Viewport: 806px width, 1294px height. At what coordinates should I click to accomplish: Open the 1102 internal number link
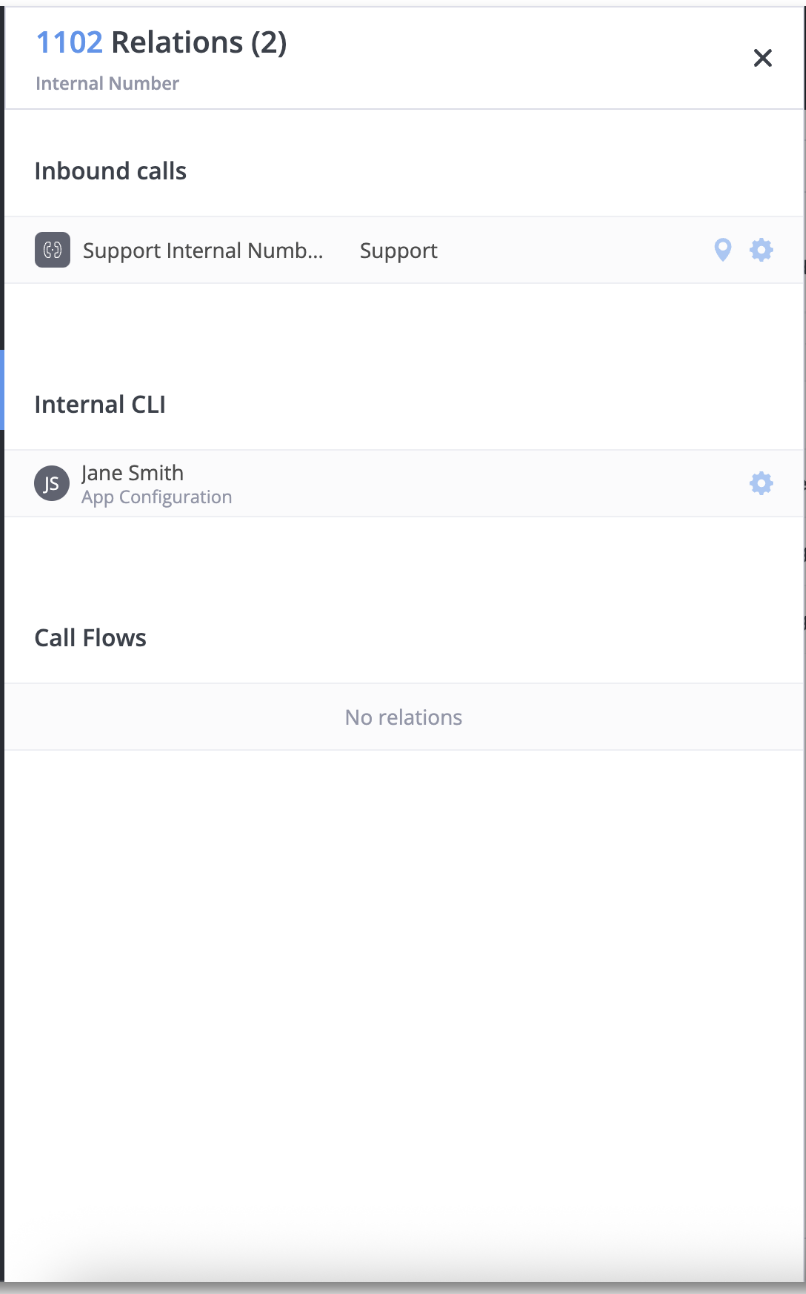(x=69, y=42)
